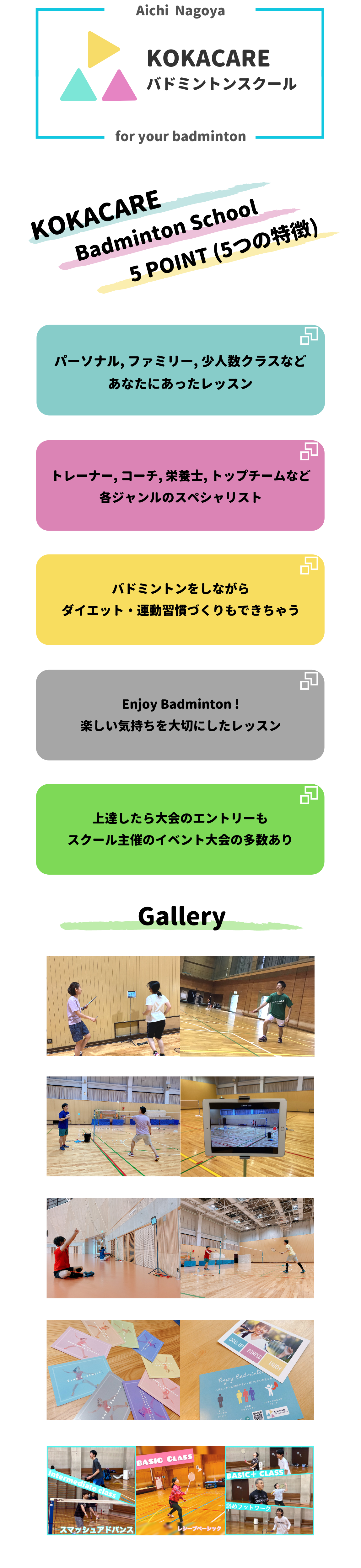View gallery photo of two women with rackets
Screen dimensions: 361x1568
coord(113,1005)
